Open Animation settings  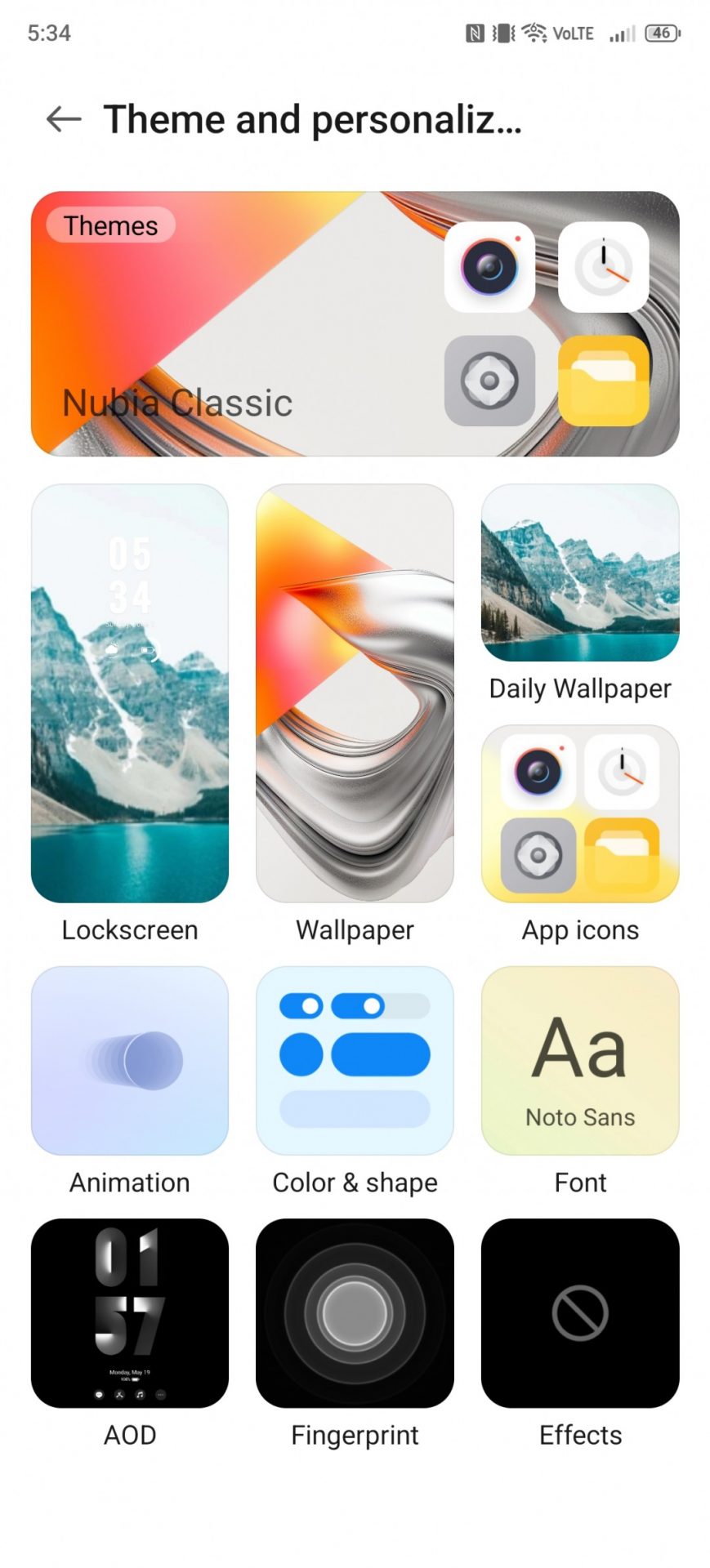click(130, 1060)
